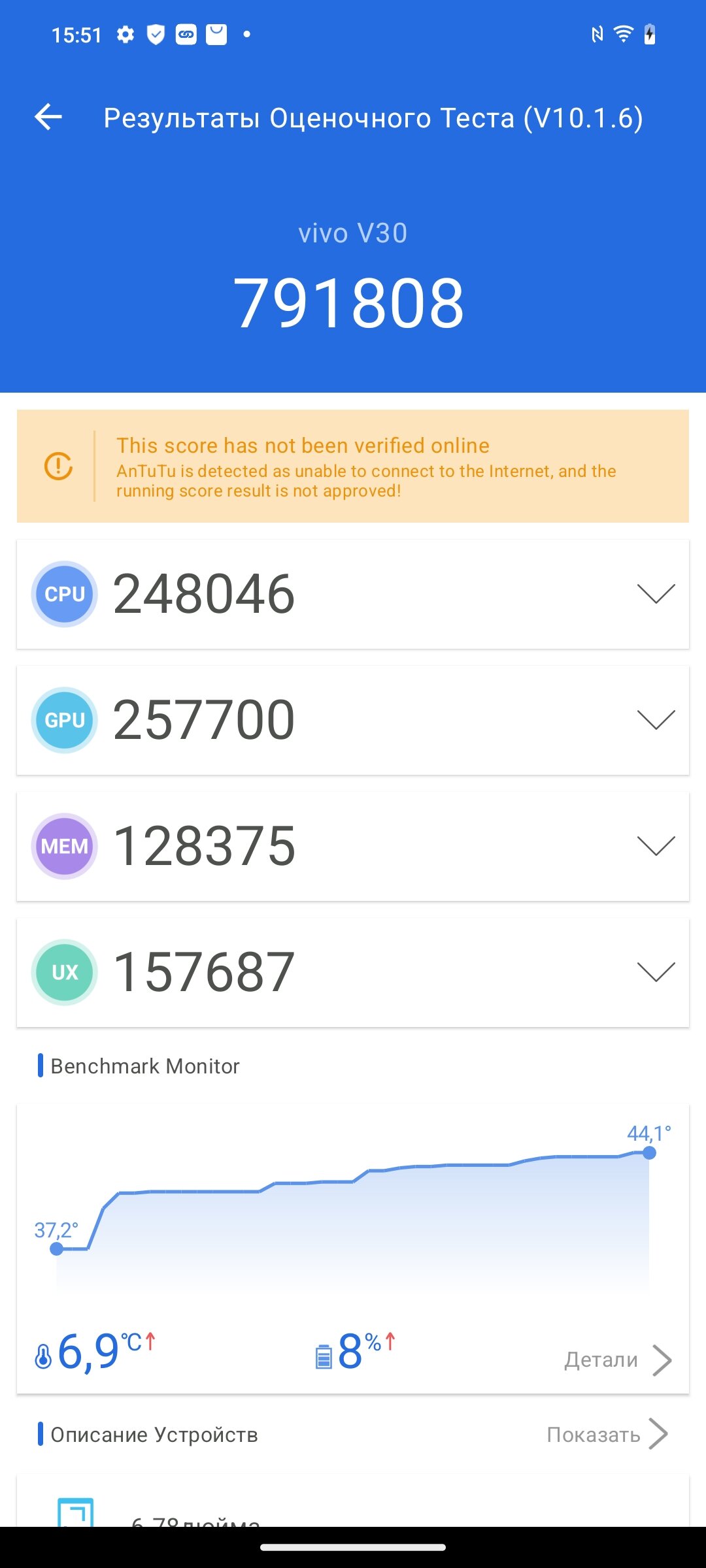
Task: Expand the CPU score 248046 row
Action: [353, 594]
